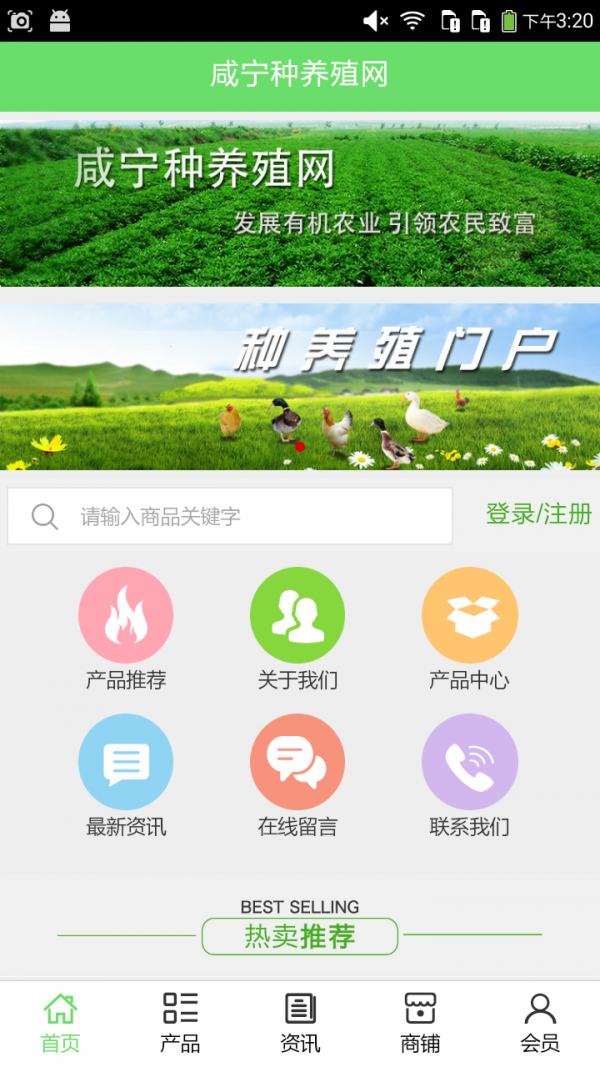The width and height of the screenshot is (600, 1067).
Task: Switch to the 商铺 tab
Action: pyautogui.click(x=420, y=1022)
